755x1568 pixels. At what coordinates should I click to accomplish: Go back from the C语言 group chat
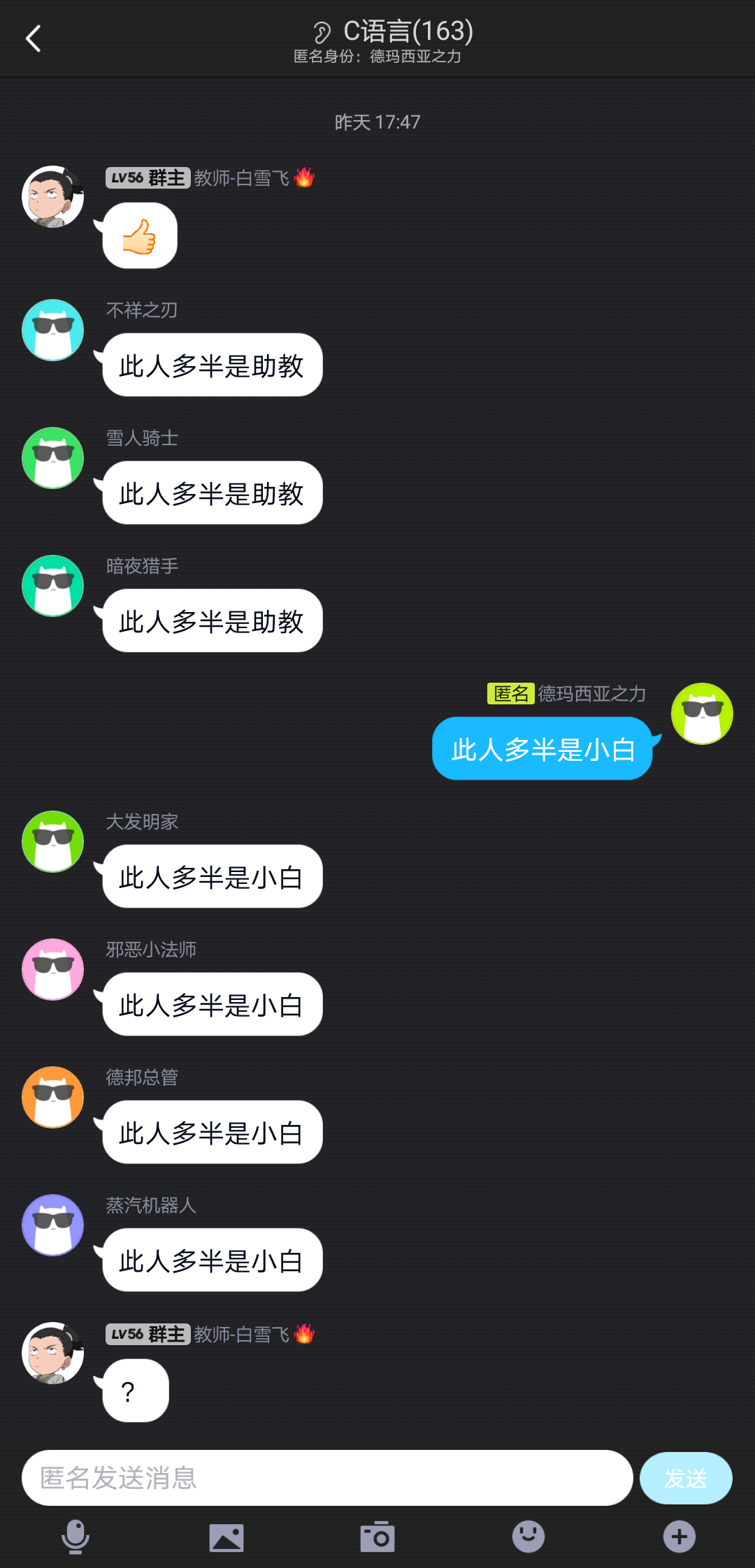click(33, 38)
